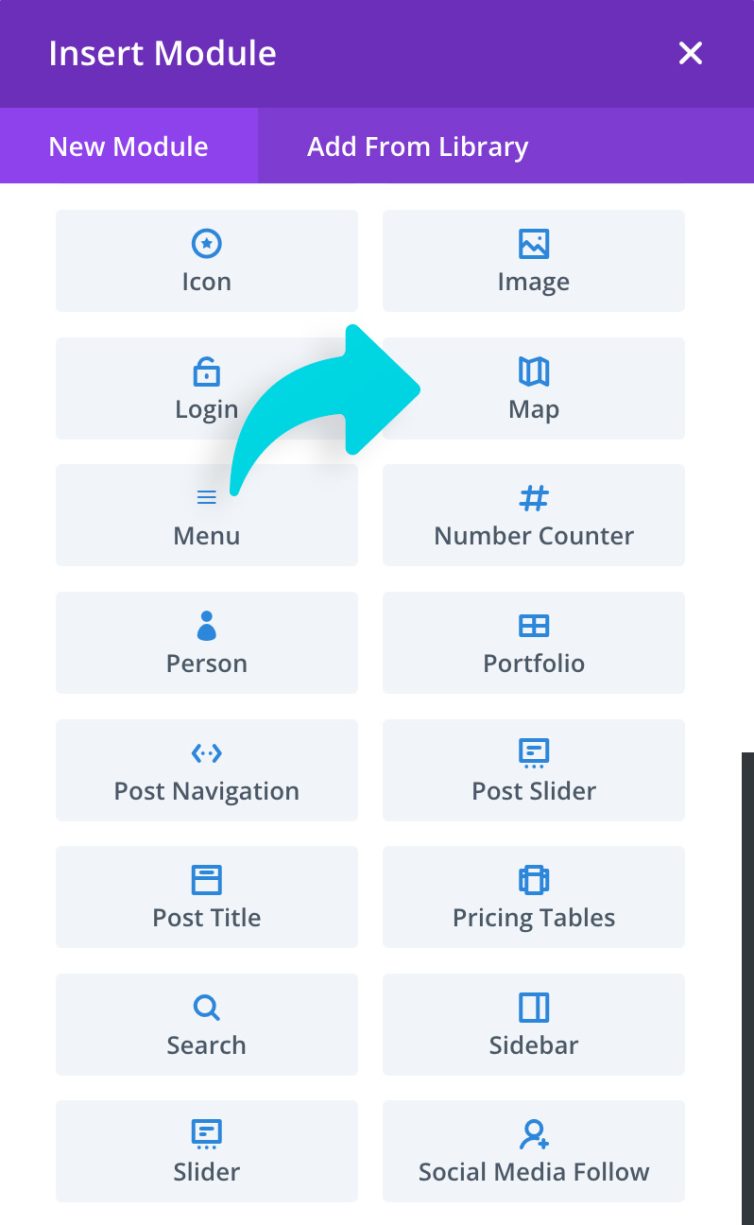Insert a Person module
Viewport: 754px width, 1225px height.
[x=207, y=643]
